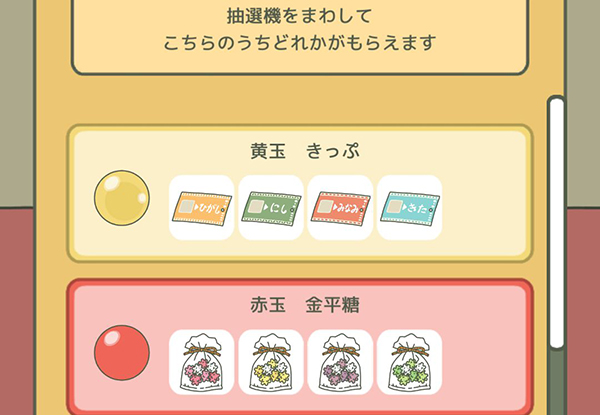Select the にし ticket tile
This screenshot has width=600, height=415.
[x=271, y=208]
